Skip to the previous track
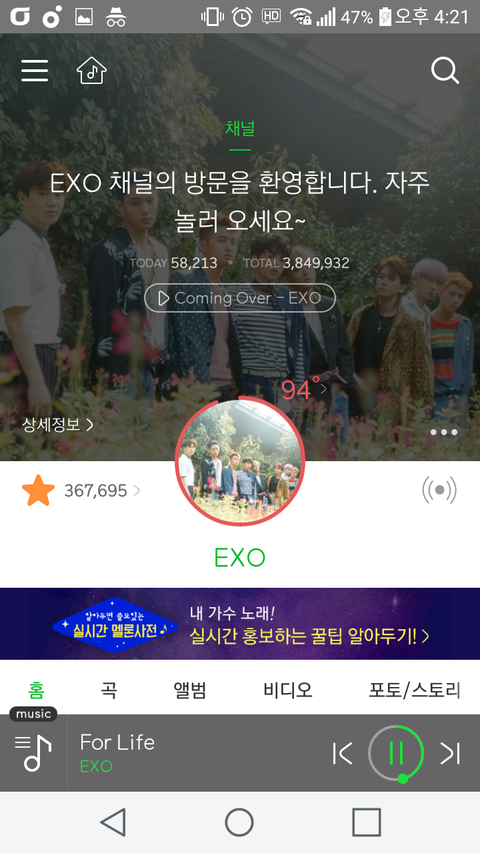This screenshot has height=853, width=480. [342, 753]
